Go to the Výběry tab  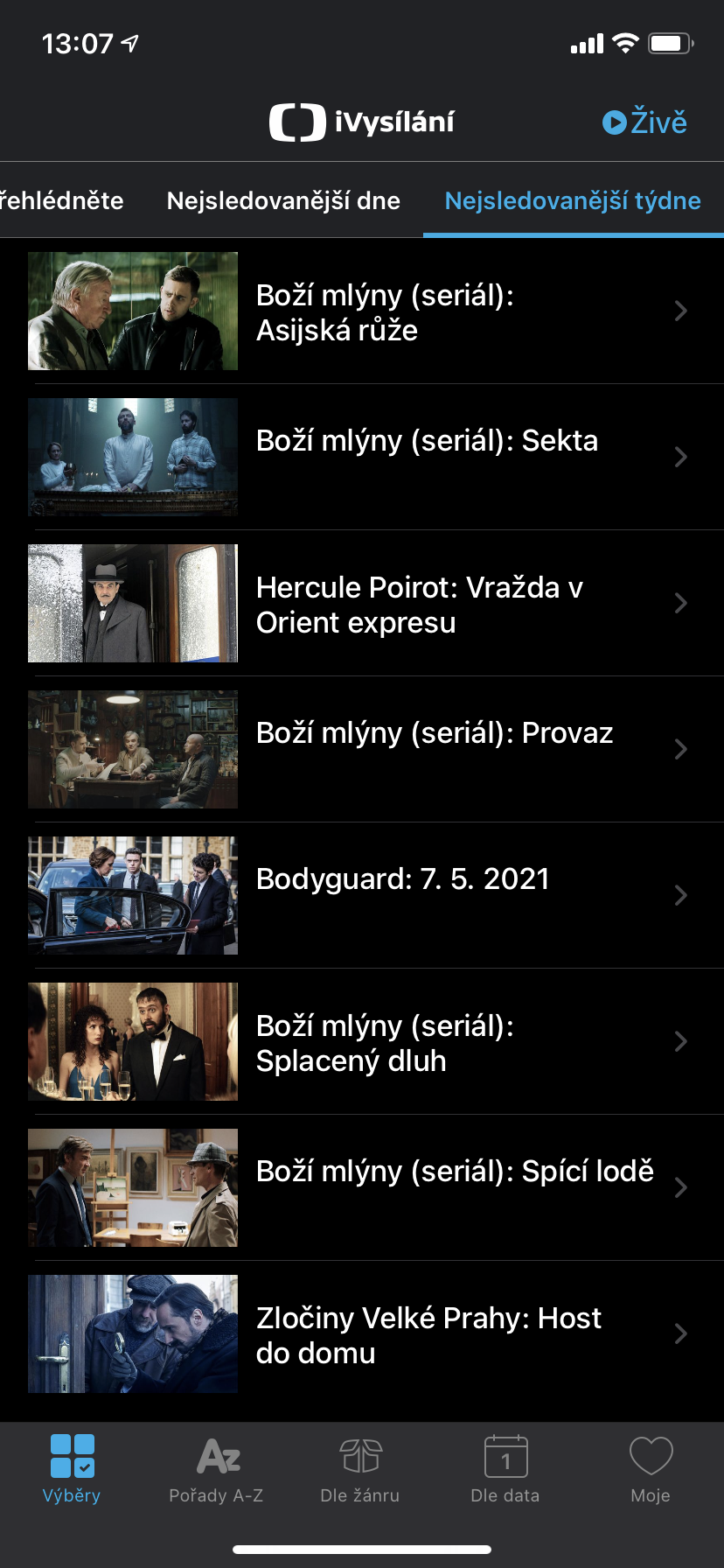click(72, 1469)
